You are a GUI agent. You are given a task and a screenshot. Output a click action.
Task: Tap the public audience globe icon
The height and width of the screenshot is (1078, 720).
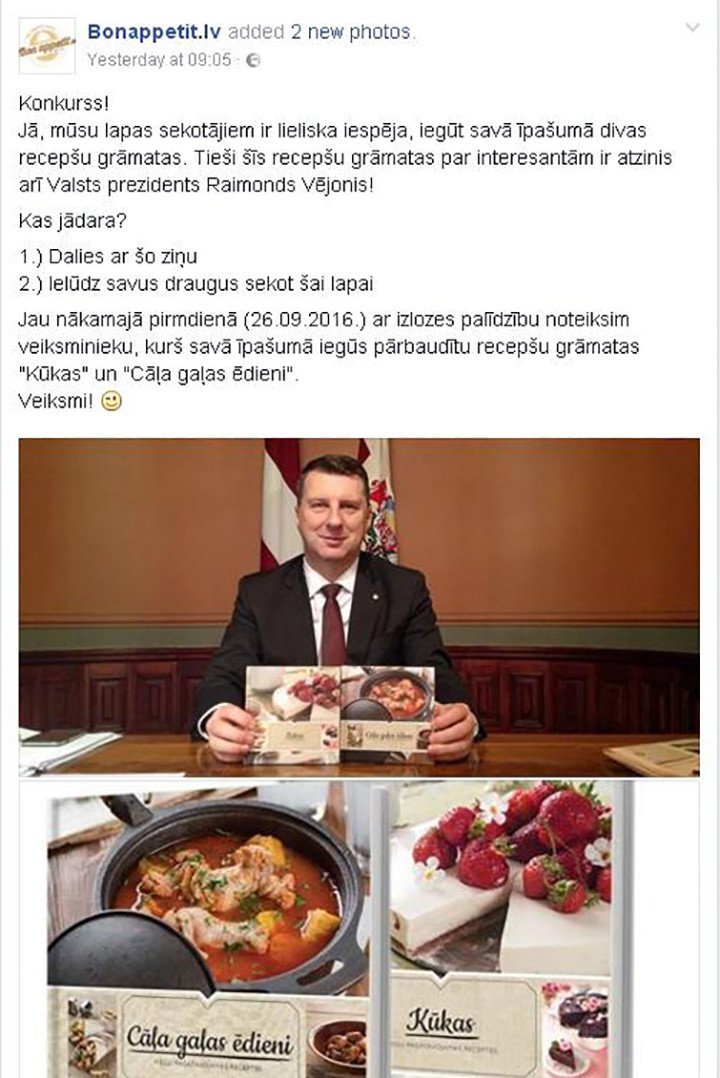pos(253,61)
